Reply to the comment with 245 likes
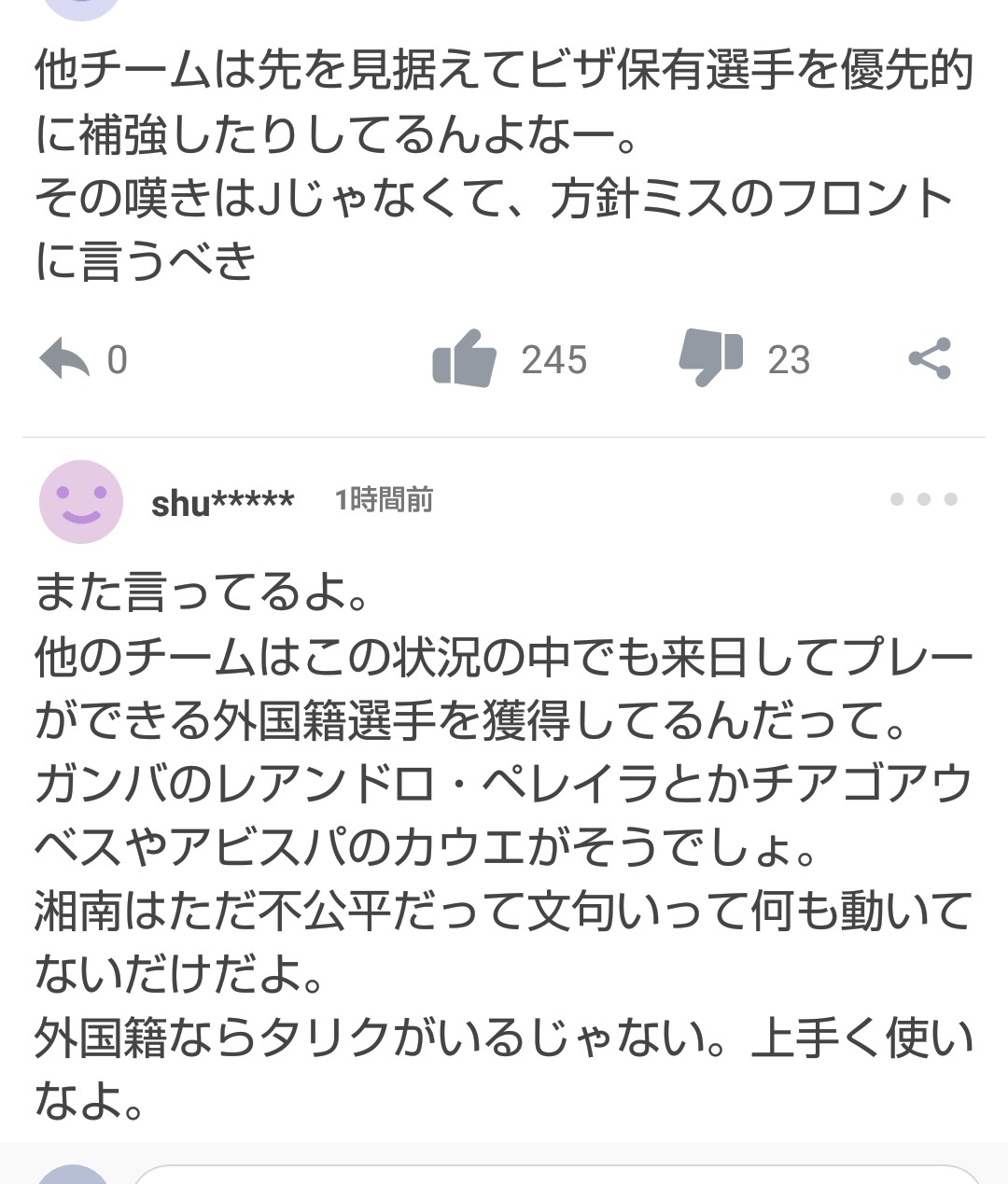Image resolution: width=1008 pixels, height=1184 pixels. coord(65,359)
